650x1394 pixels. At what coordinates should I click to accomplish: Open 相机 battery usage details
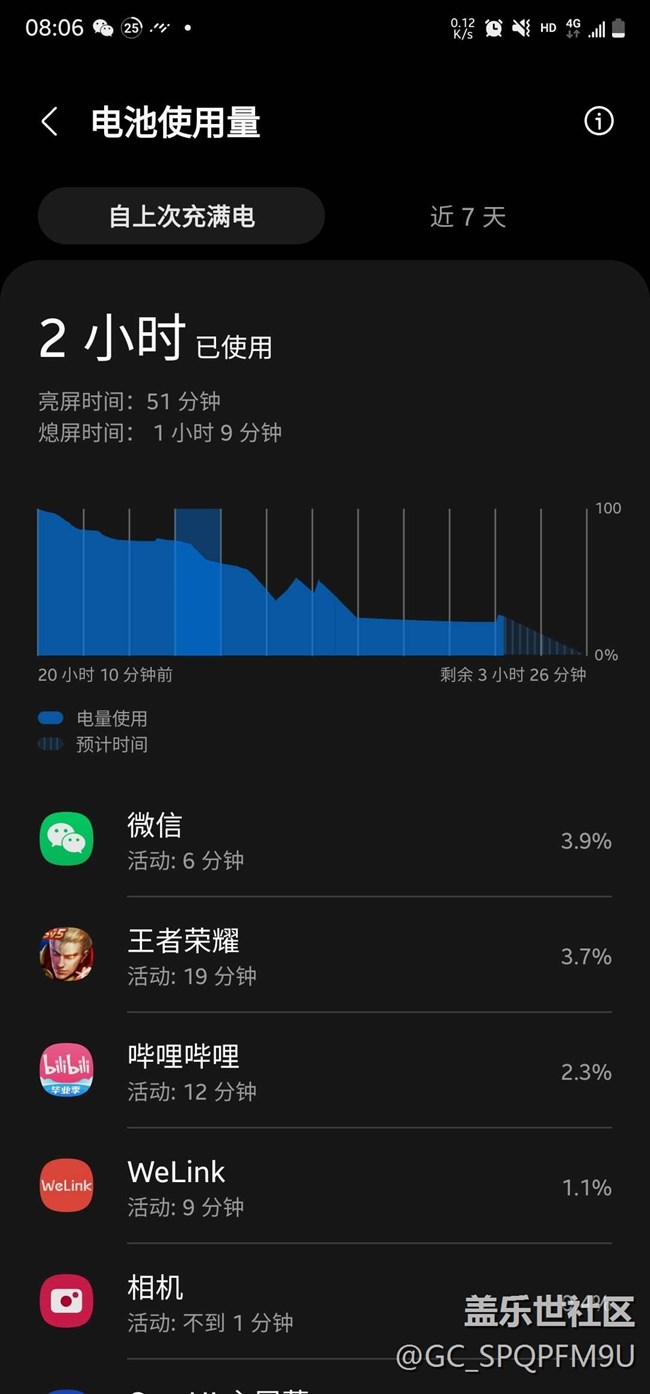click(x=250, y=1302)
